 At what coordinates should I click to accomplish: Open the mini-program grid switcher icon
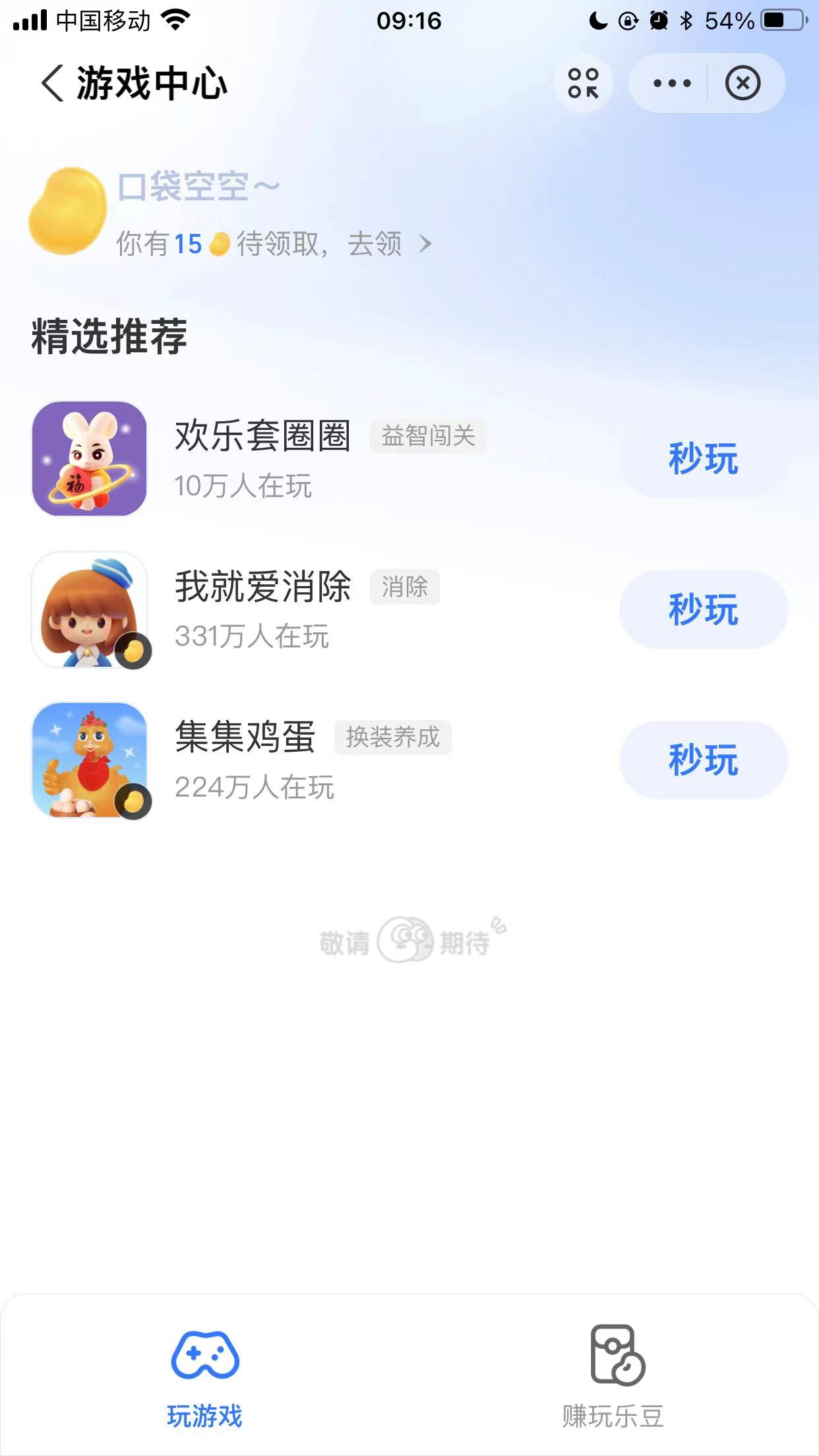(584, 84)
